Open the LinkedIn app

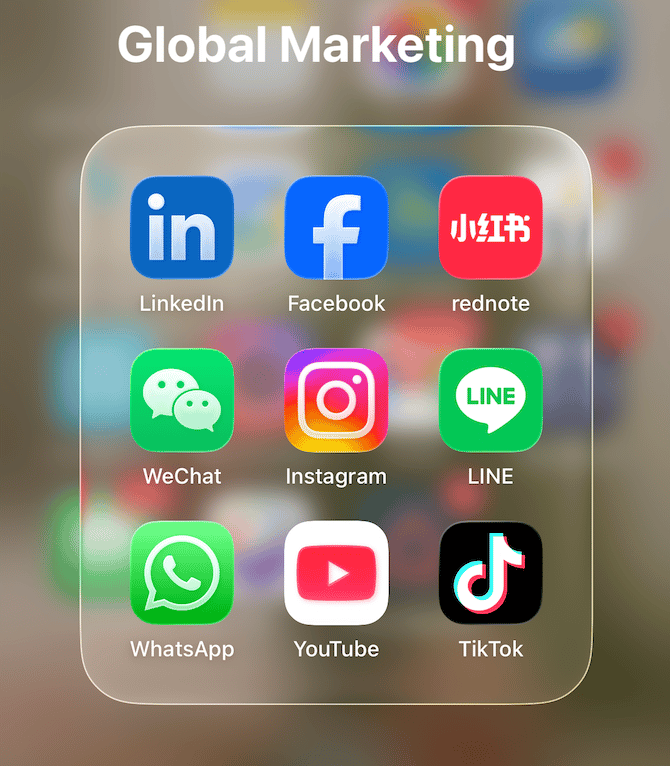point(182,228)
